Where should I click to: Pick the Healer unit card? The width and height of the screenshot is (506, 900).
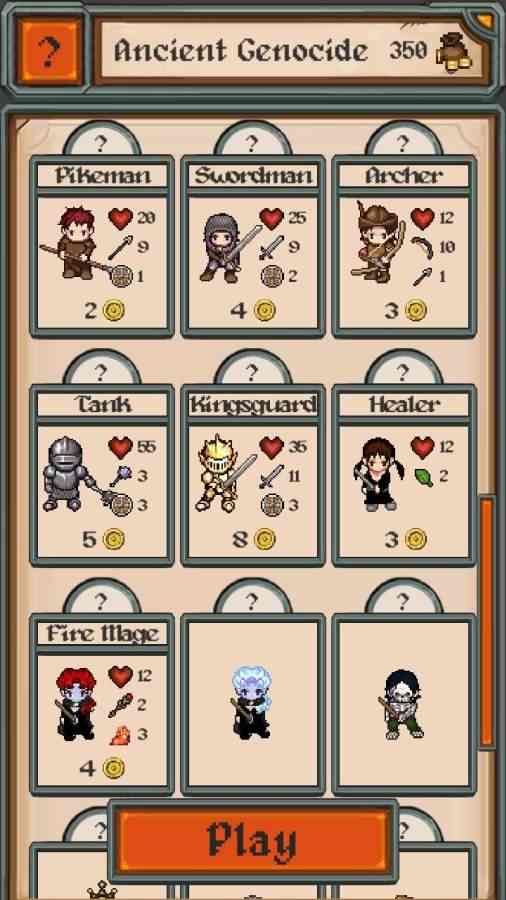coord(404,476)
